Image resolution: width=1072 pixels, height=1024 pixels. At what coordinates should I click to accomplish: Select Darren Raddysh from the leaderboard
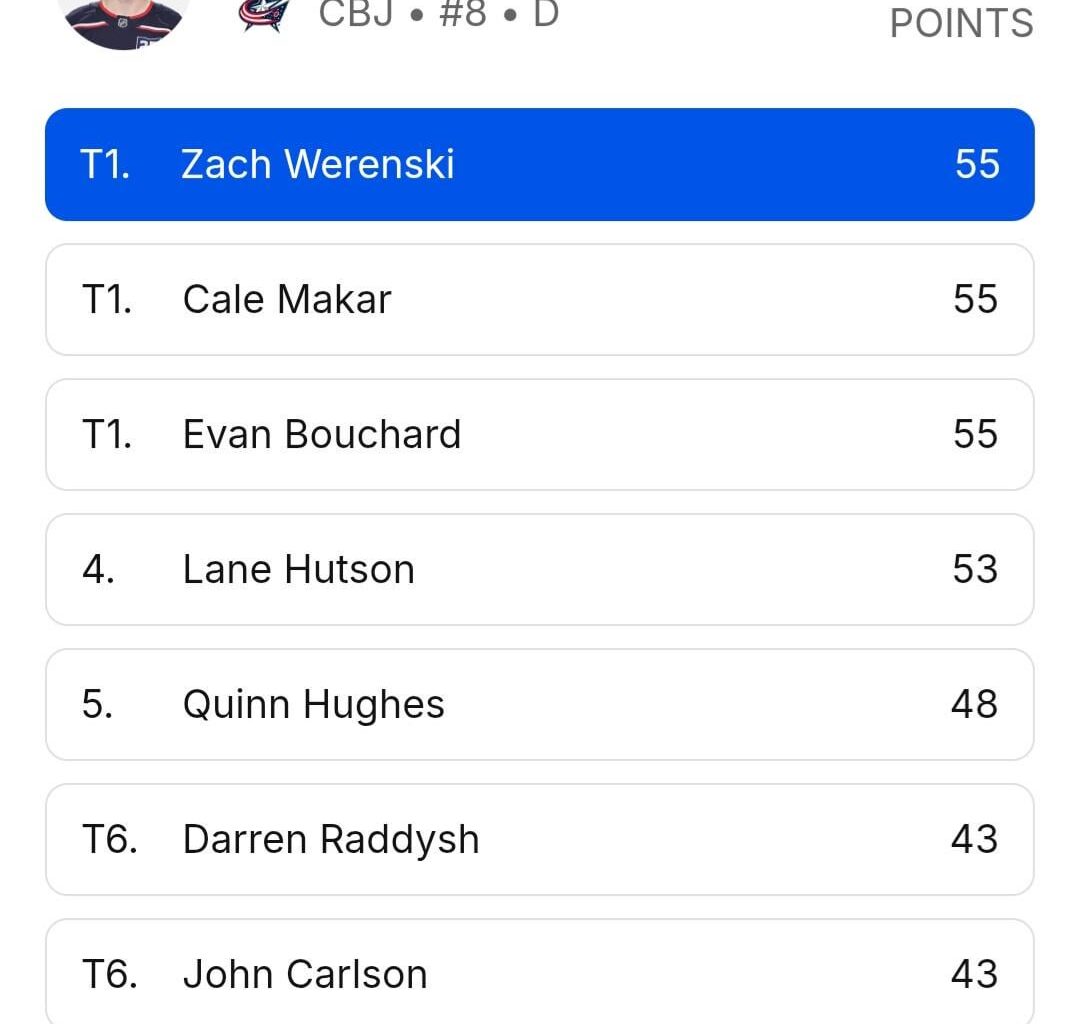540,839
